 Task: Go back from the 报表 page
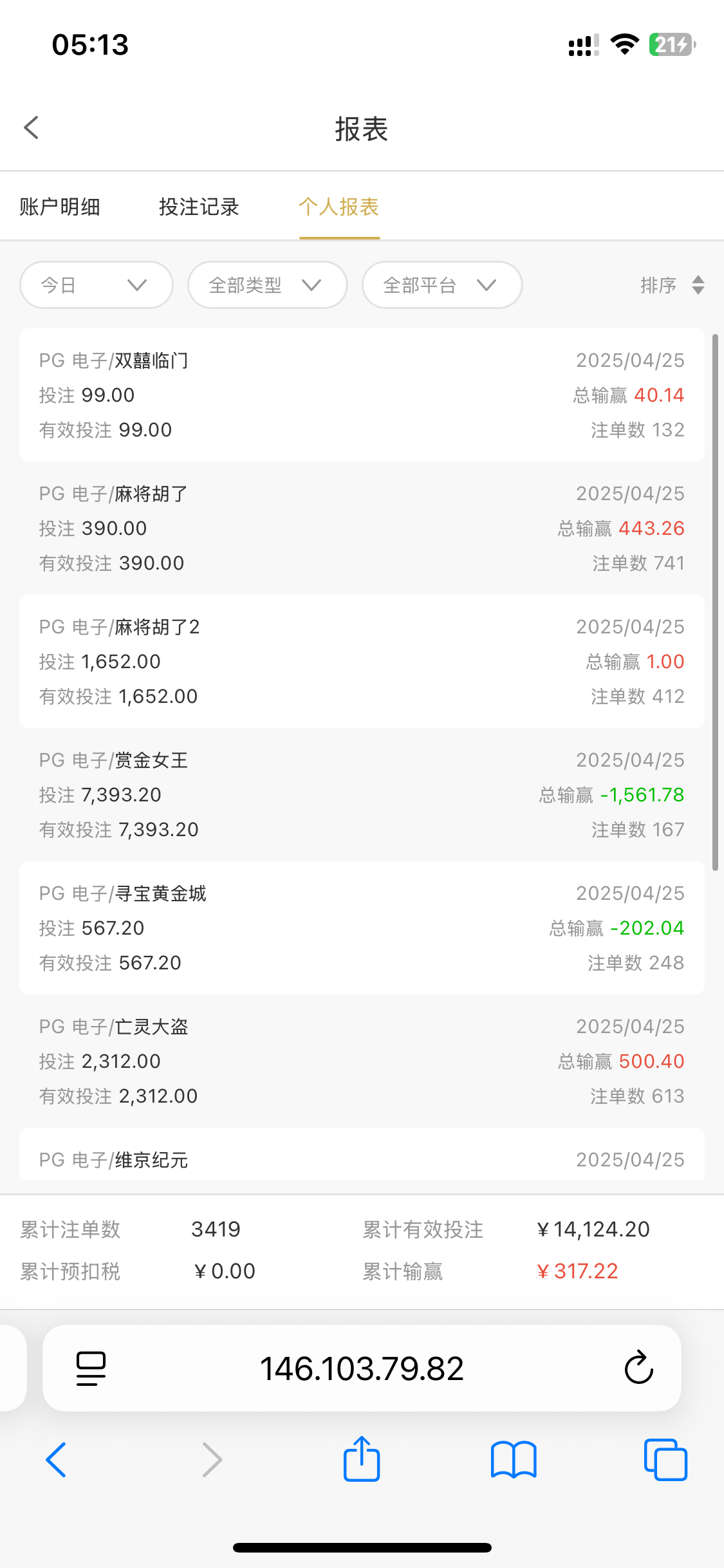[x=32, y=127]
